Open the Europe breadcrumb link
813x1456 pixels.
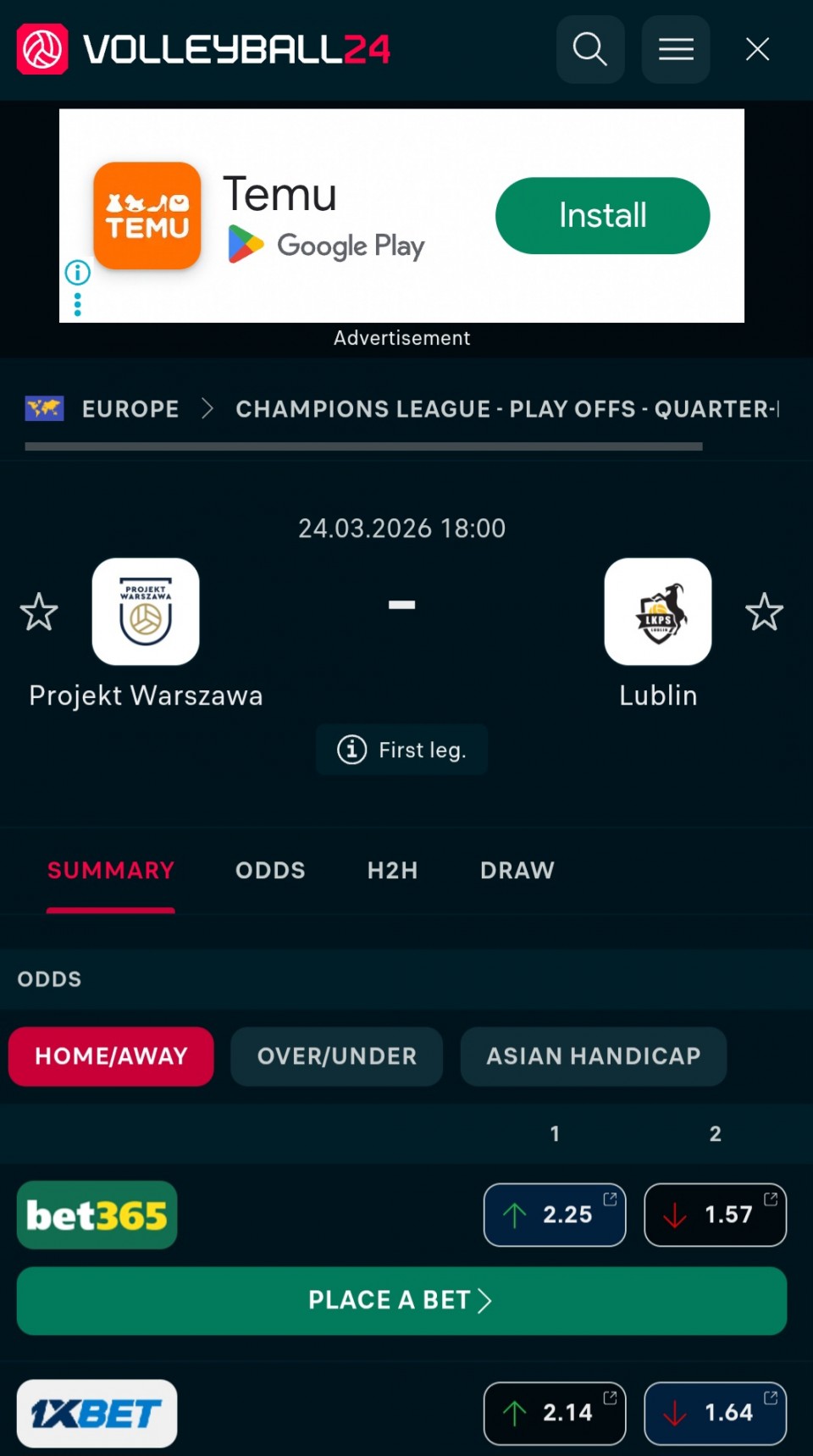130,409
